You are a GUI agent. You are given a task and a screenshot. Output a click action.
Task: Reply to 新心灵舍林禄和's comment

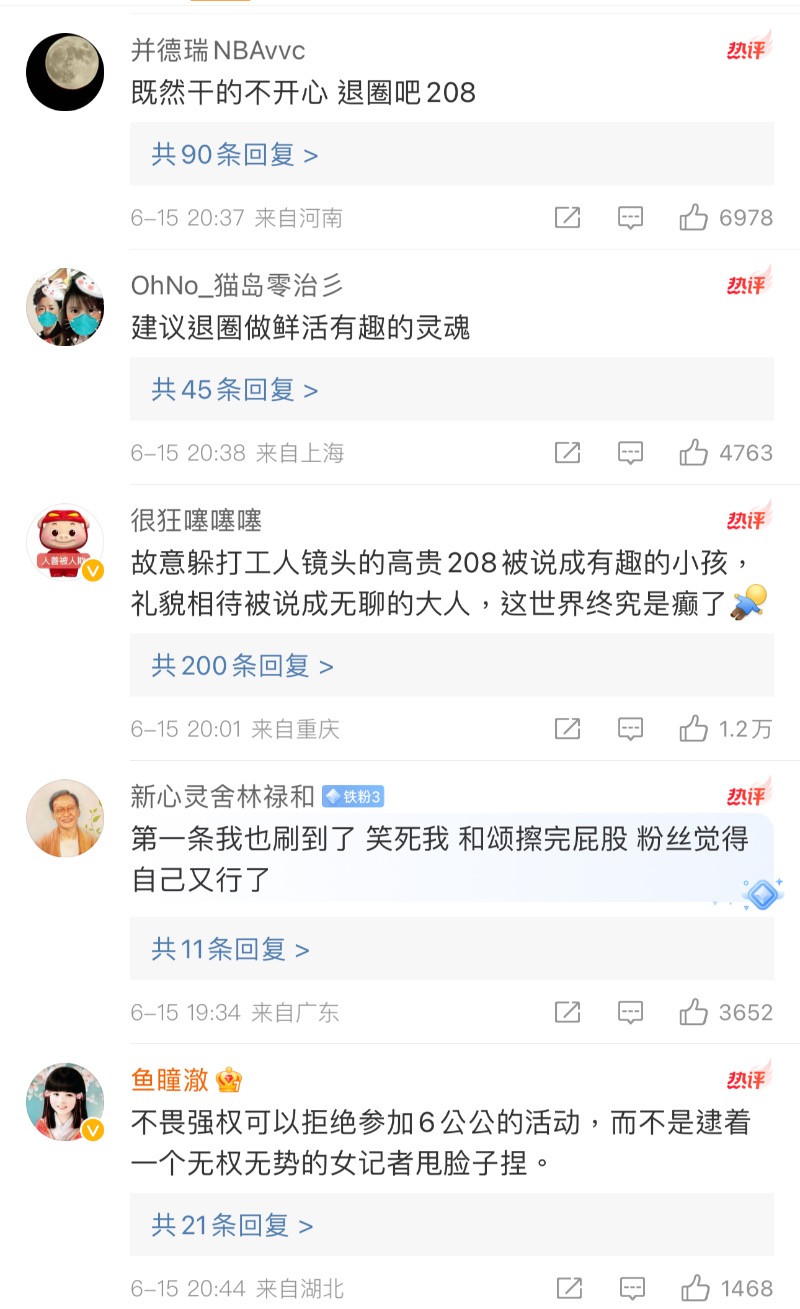630,1012
